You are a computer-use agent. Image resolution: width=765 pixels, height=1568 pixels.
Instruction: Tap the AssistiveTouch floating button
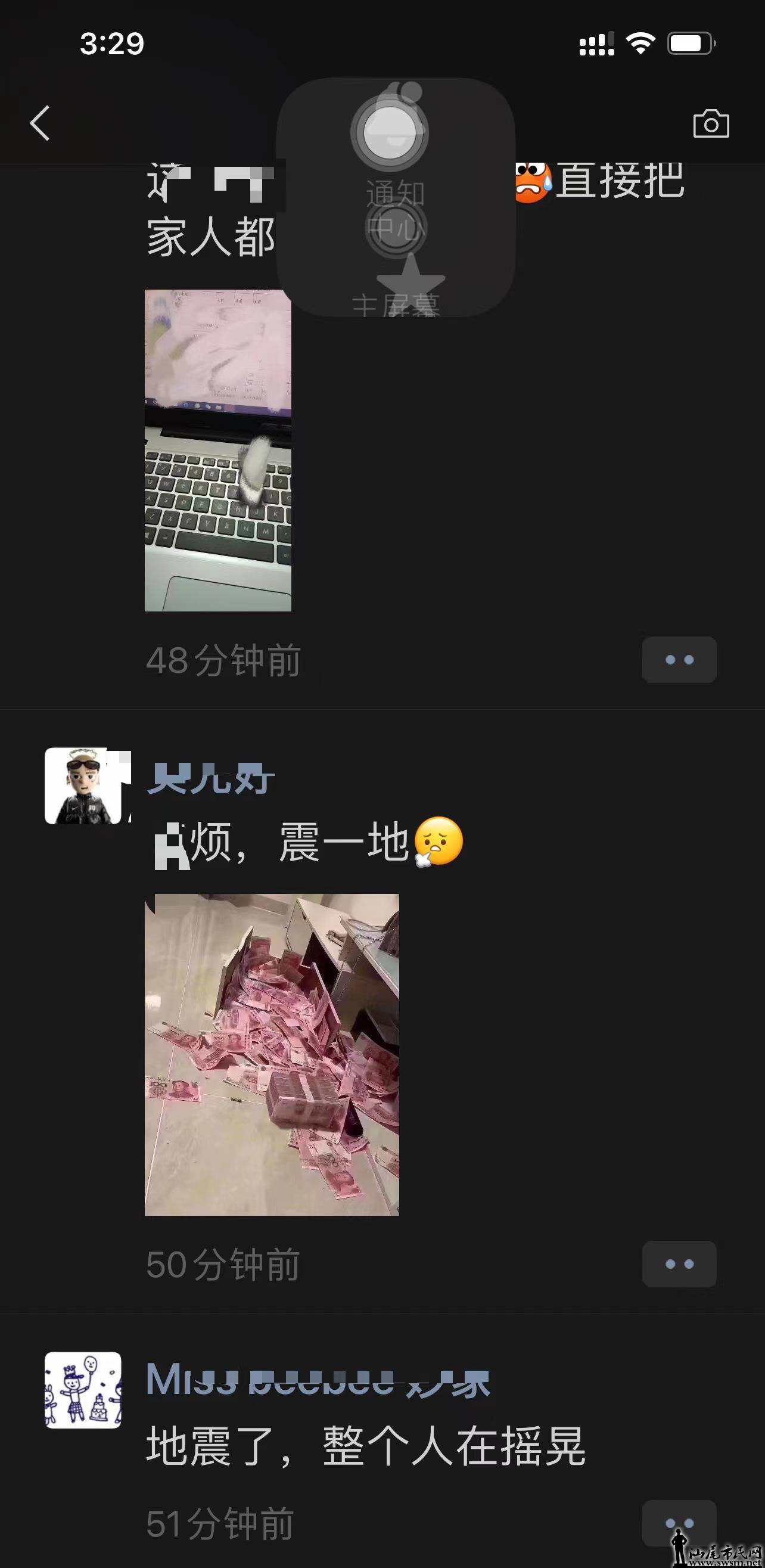[390, 132]
